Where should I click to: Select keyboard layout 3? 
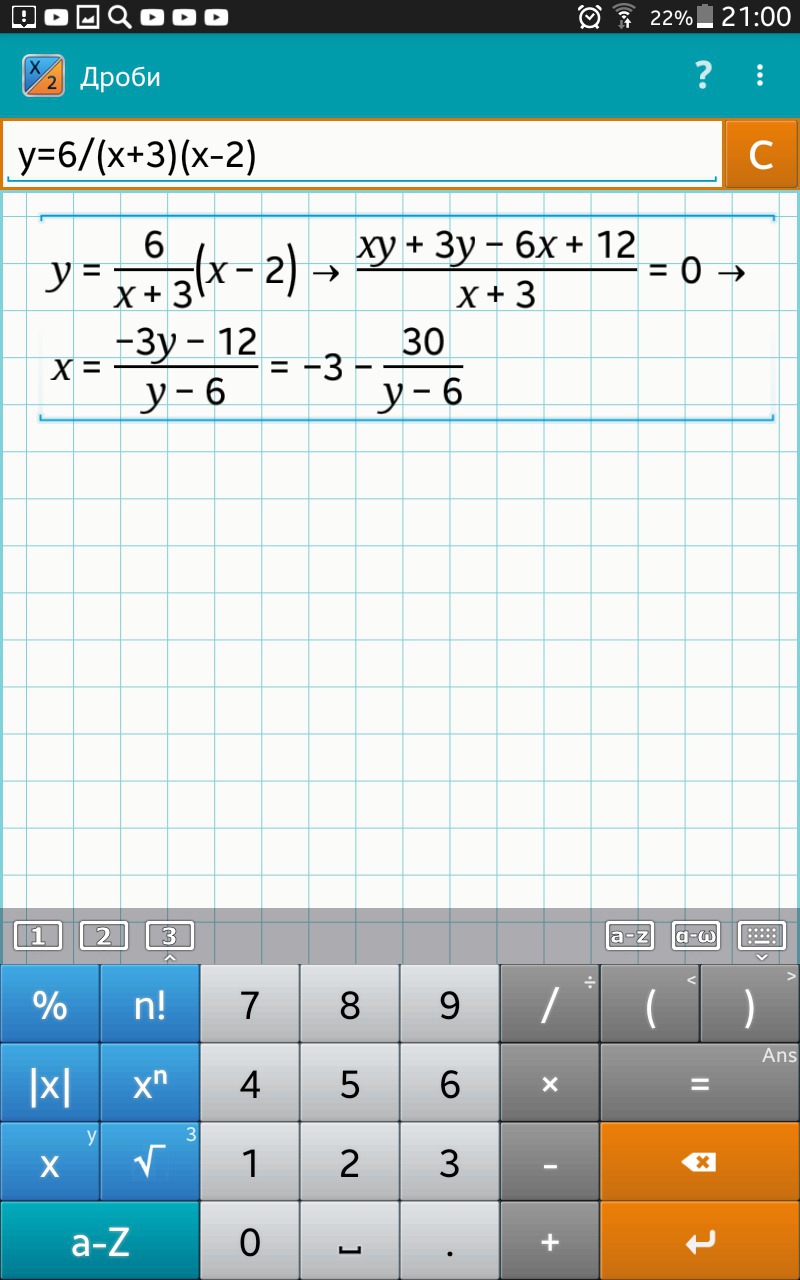click(169, 936)
